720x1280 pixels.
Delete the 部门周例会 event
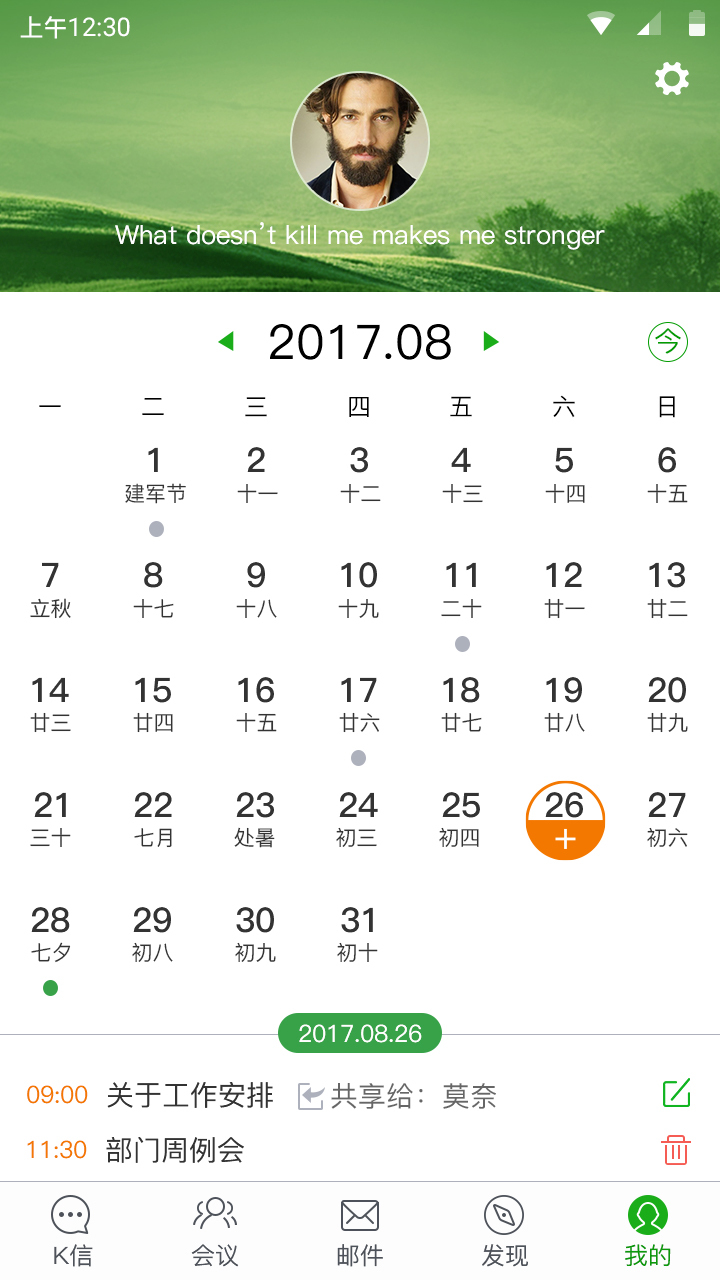click(677, 1150)
